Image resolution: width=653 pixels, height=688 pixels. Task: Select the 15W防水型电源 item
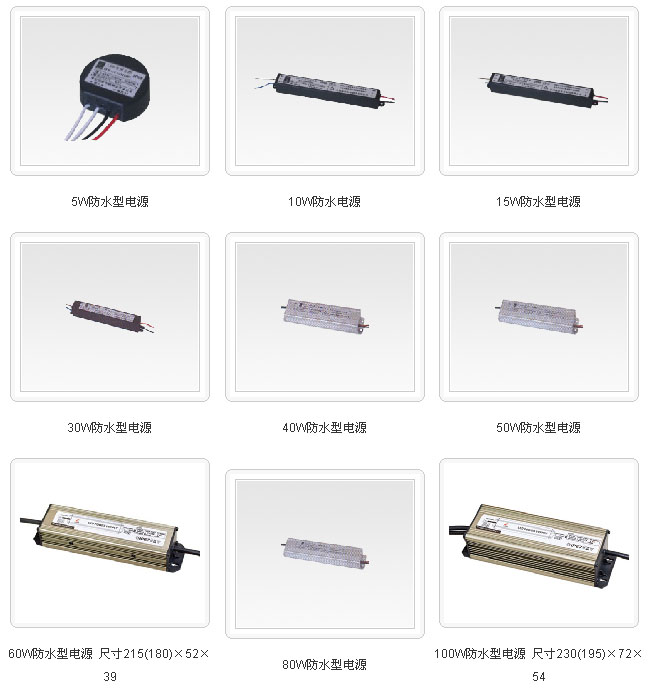click(x=539, y=91)
